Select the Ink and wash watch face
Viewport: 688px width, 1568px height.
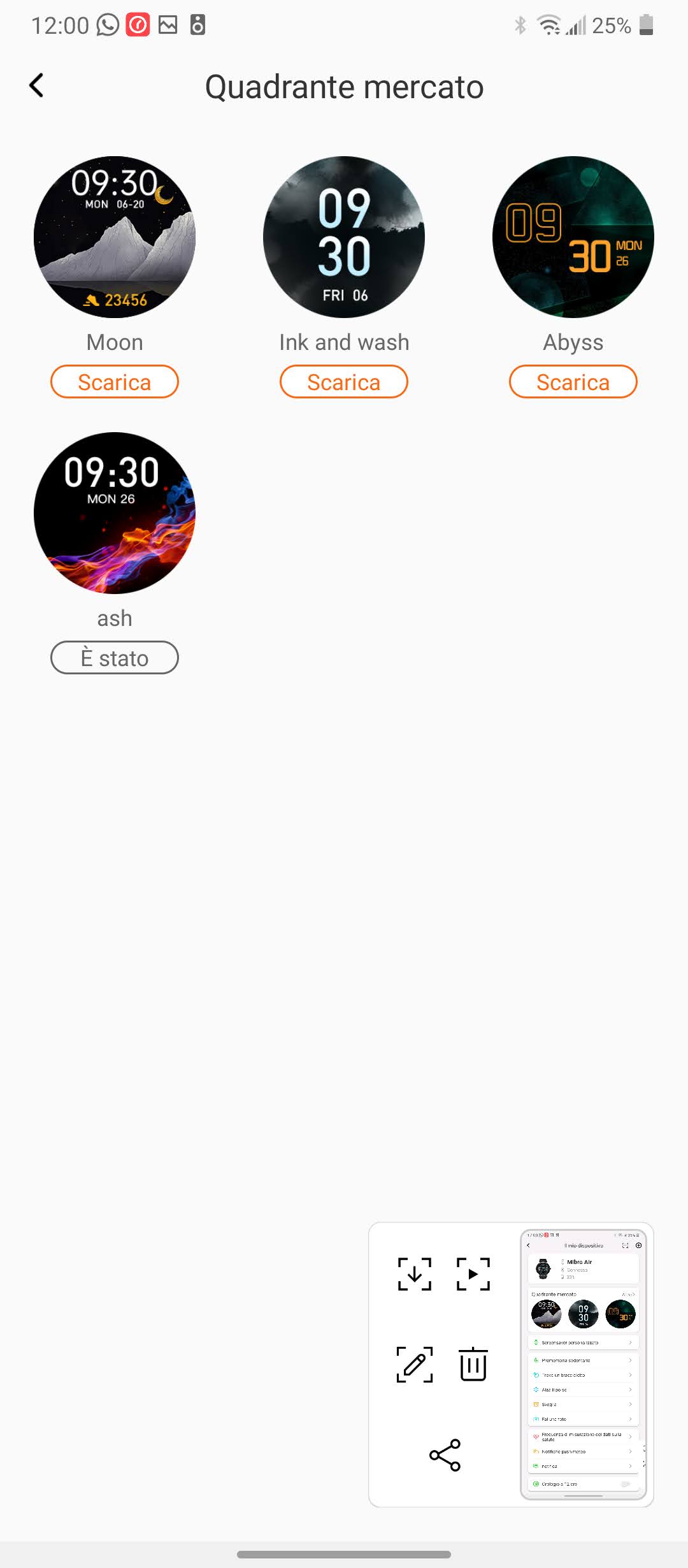[x=344, y=237]
